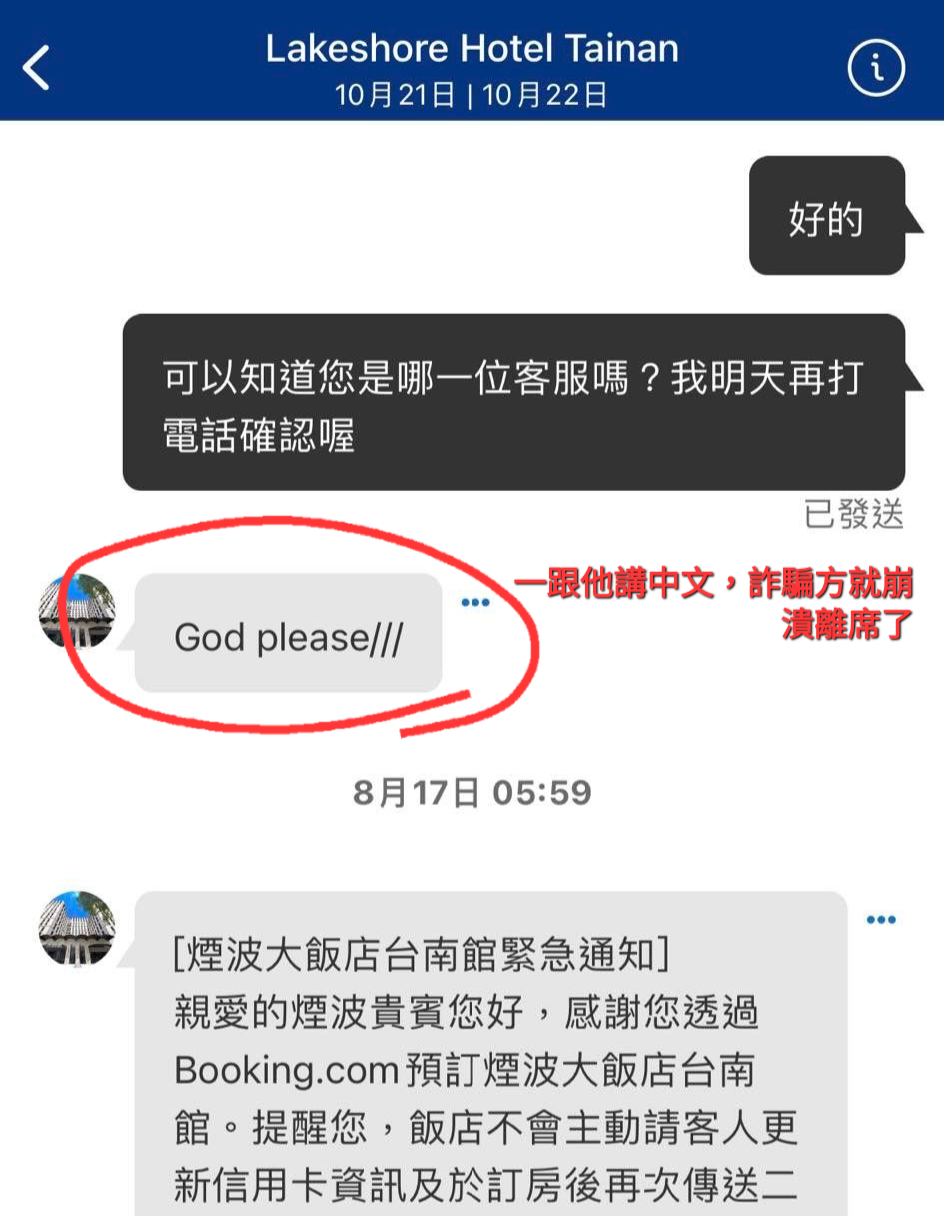Open options dots beside 煙波大飯店 notice message
The width and height of the screenshot is (944, 1216).
click(x=881, y=920)
